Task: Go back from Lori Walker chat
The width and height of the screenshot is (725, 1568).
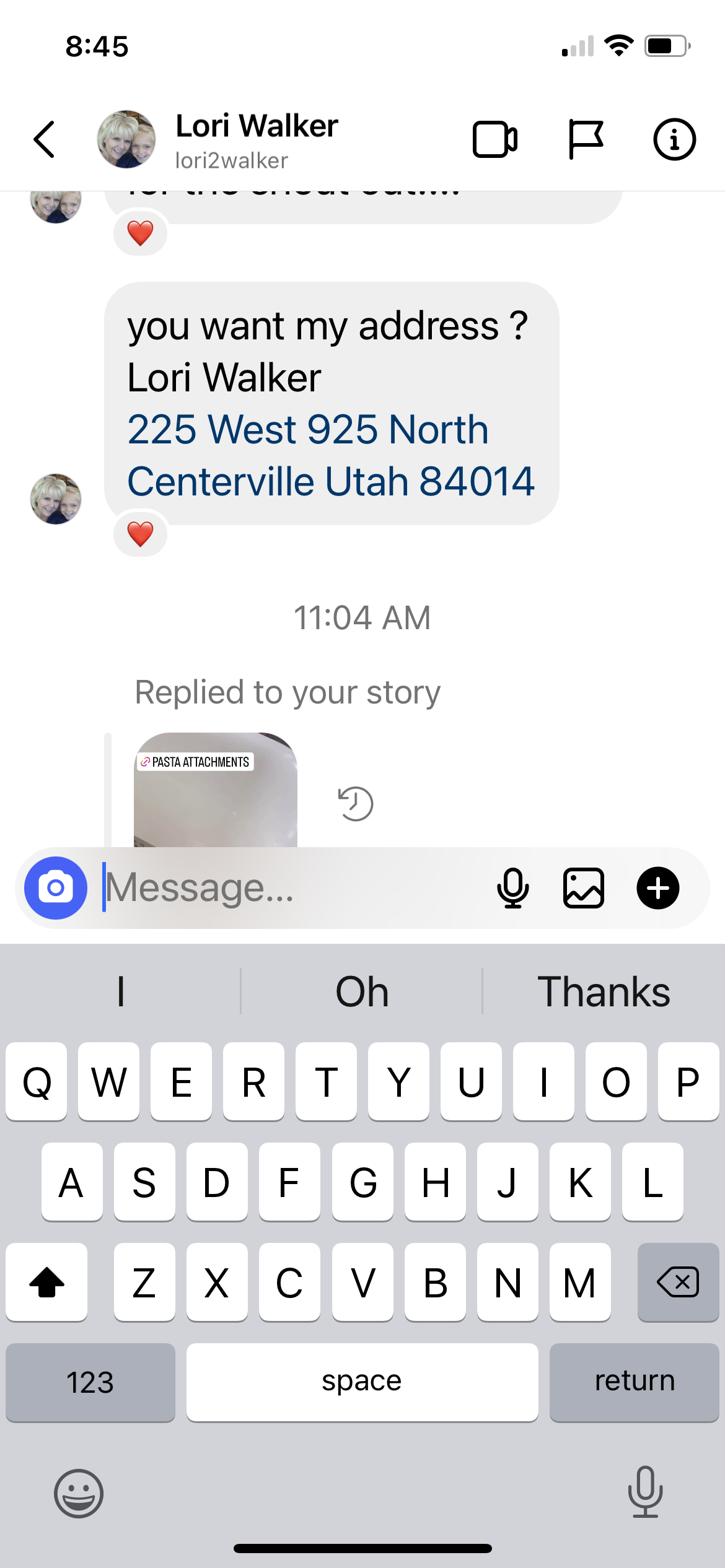Action: click(45, 139)
